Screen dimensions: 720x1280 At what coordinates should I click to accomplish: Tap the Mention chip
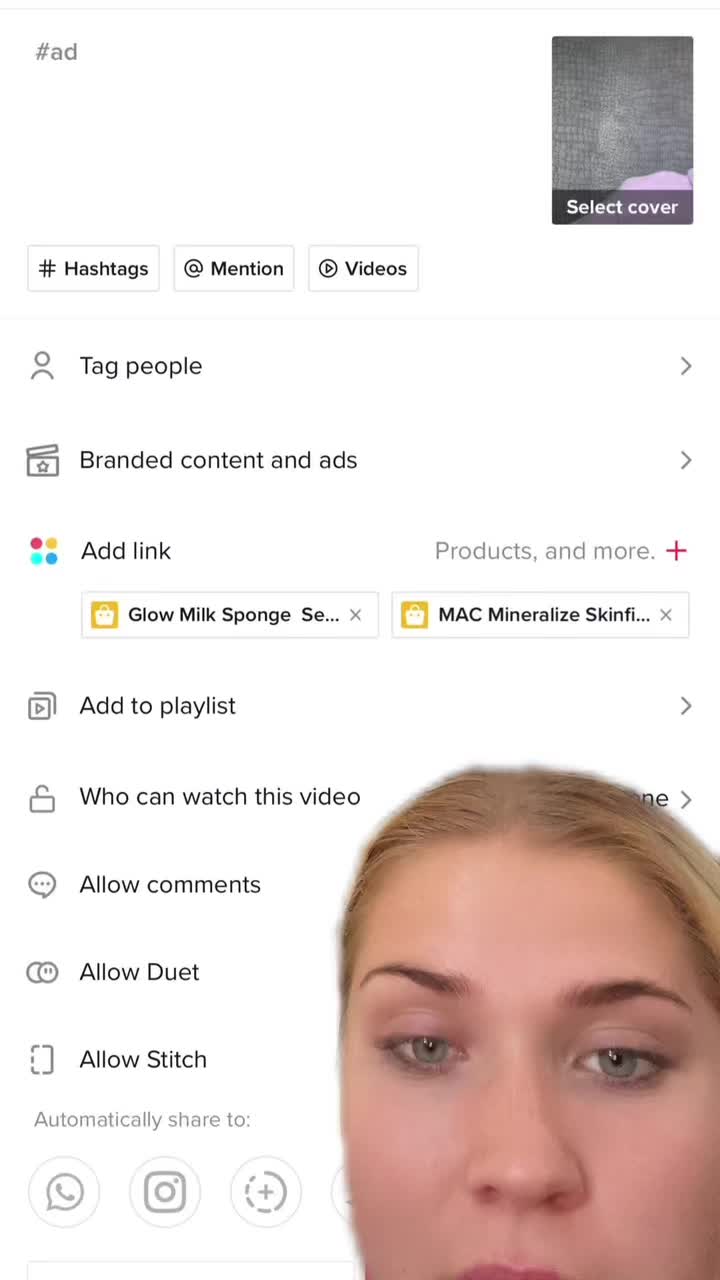(x=234, y=268)
